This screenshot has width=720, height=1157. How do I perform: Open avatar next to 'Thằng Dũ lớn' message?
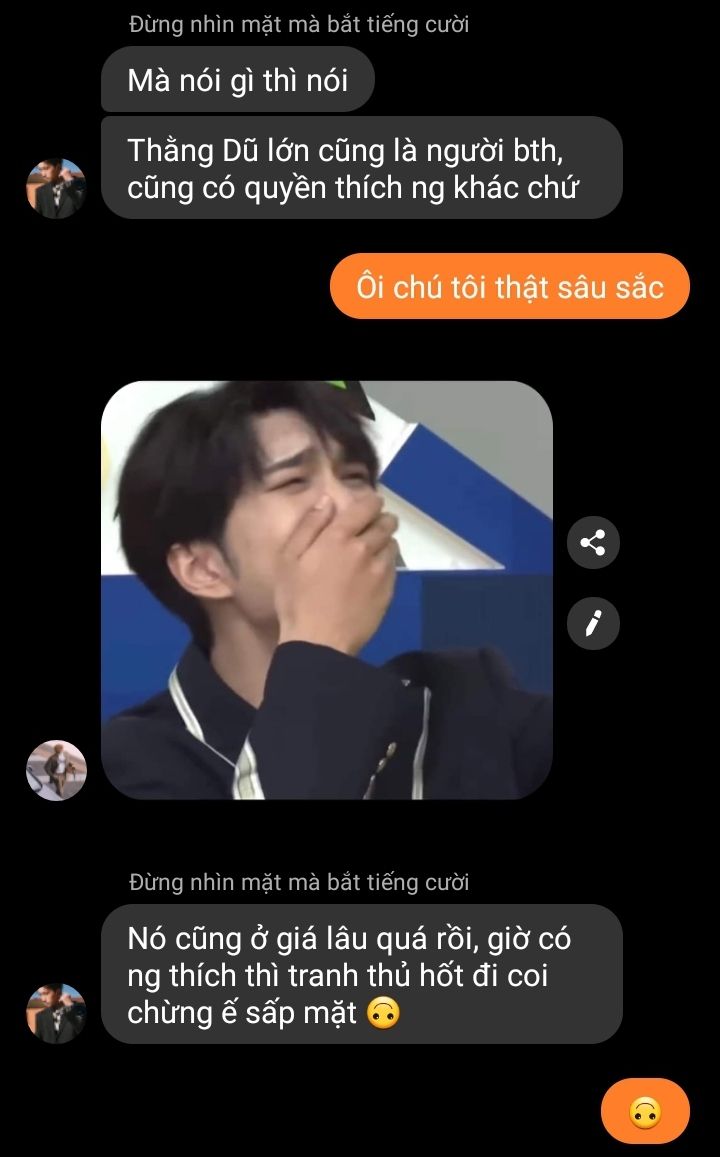click(x=56, y=188)
